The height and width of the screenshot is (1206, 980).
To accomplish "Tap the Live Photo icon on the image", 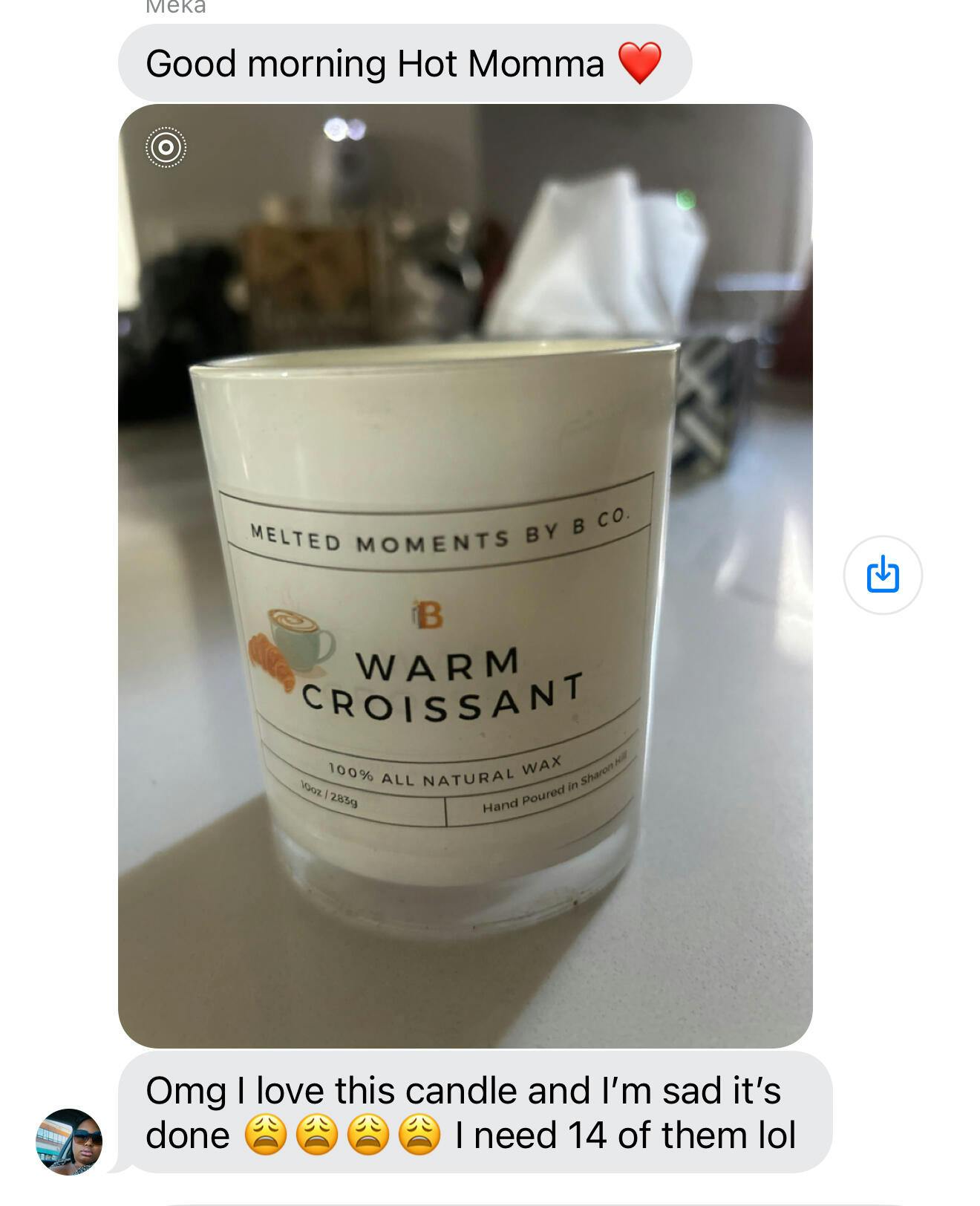I will pos(166,148).
